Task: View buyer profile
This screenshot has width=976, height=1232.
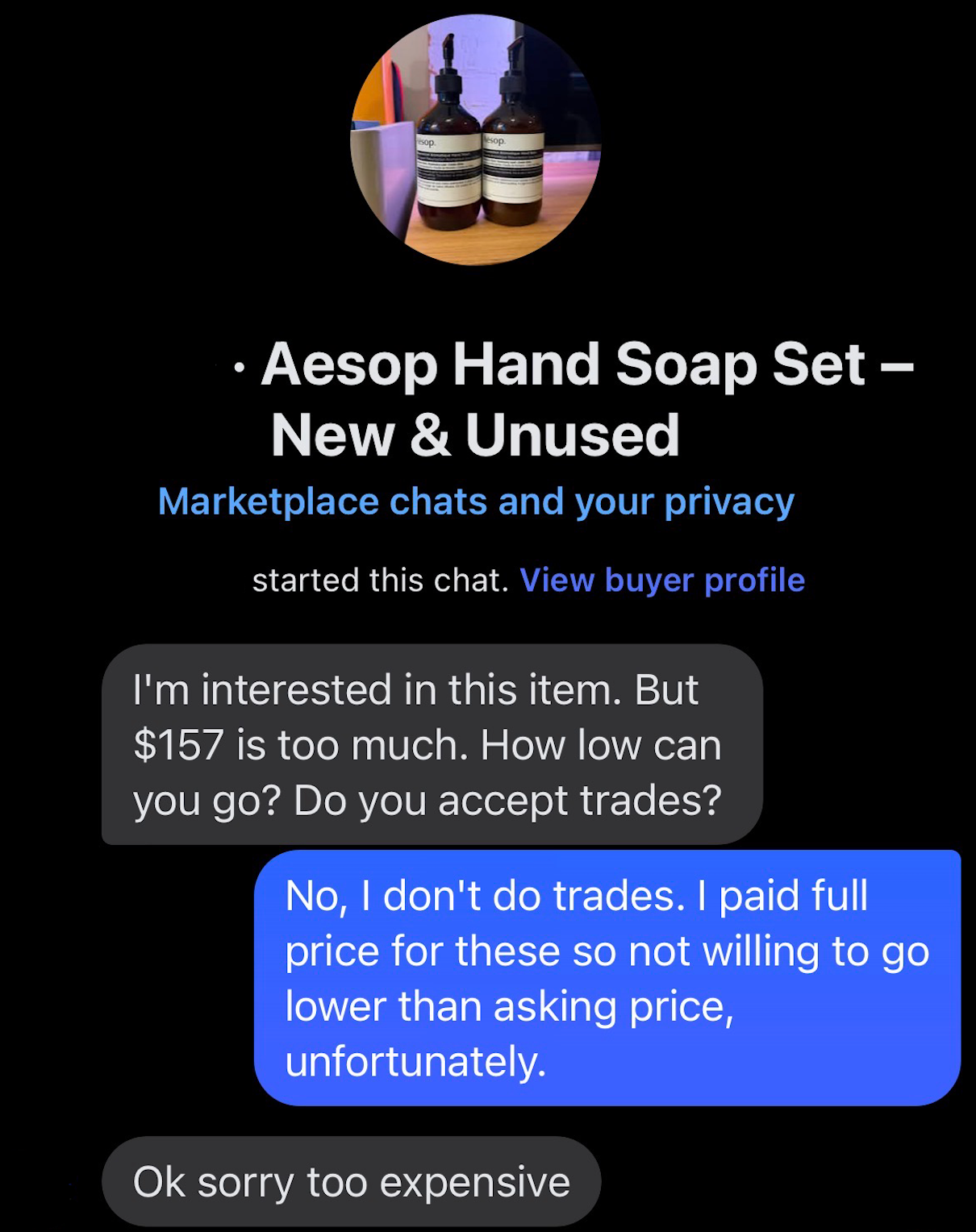Action: [x=661, y=580]
